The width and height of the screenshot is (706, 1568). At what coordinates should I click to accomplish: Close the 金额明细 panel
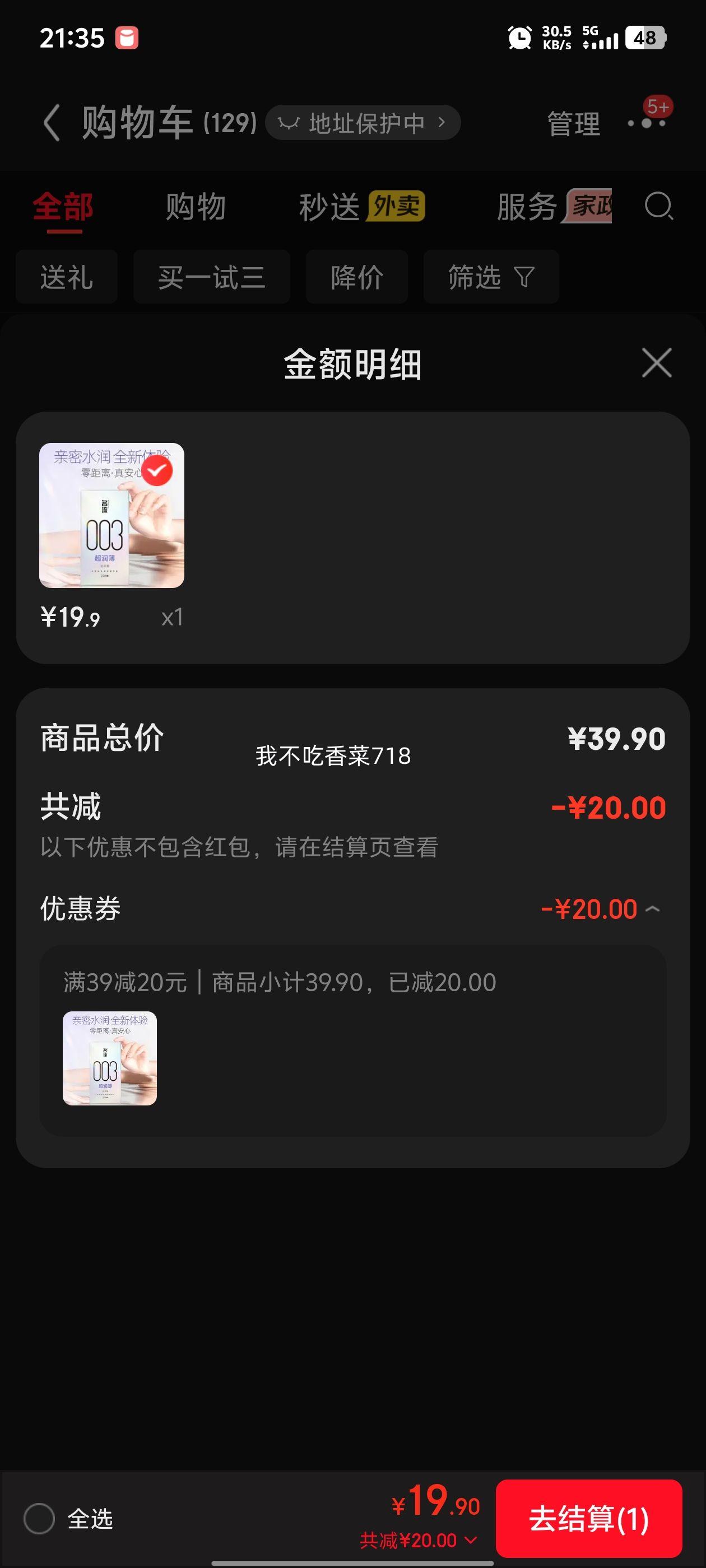point(656,362)
